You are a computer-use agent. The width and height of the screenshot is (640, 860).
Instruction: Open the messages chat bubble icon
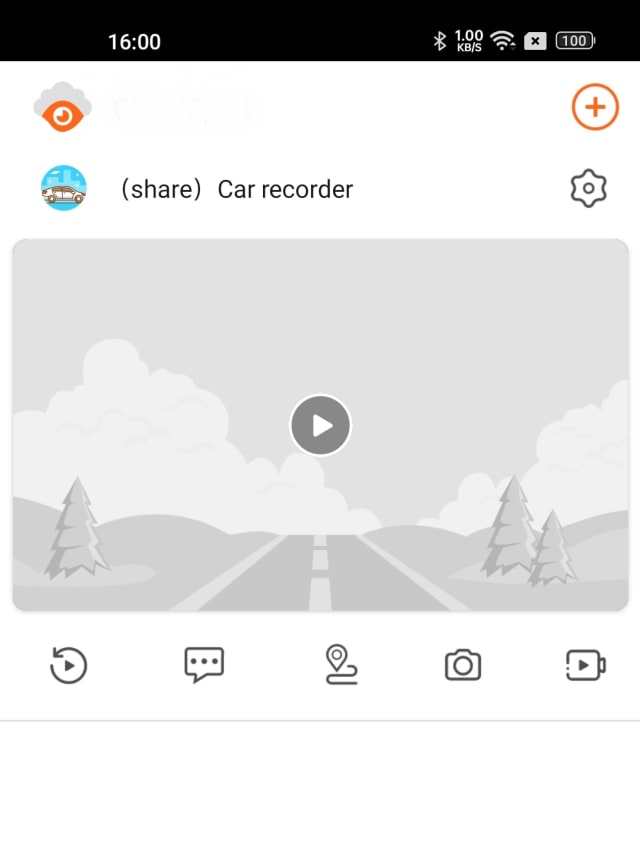pyautogui.click(x=204, y=665)
